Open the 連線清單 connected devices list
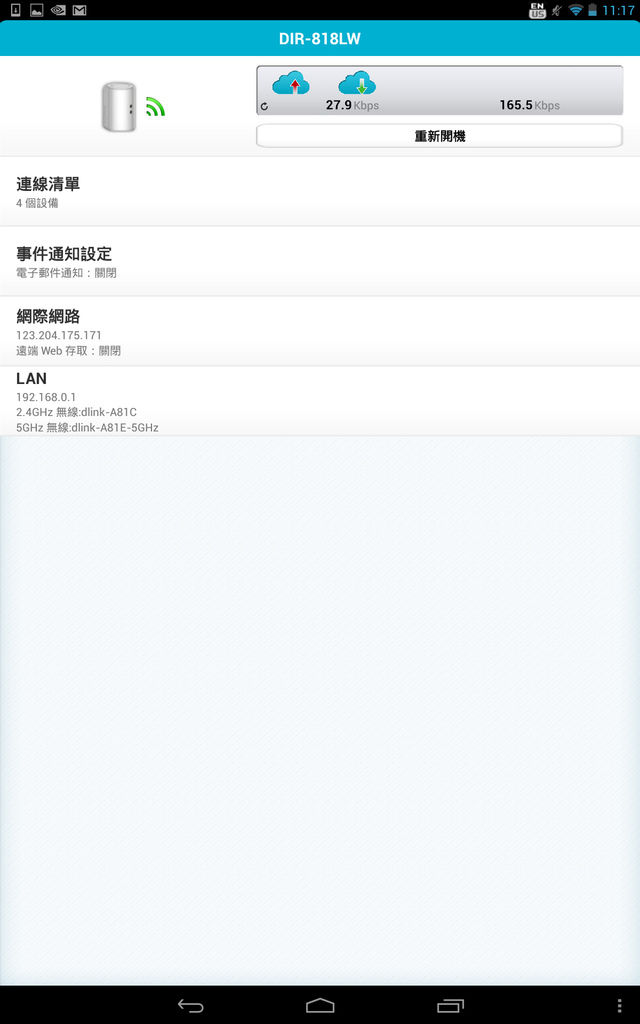 (320, 192)
